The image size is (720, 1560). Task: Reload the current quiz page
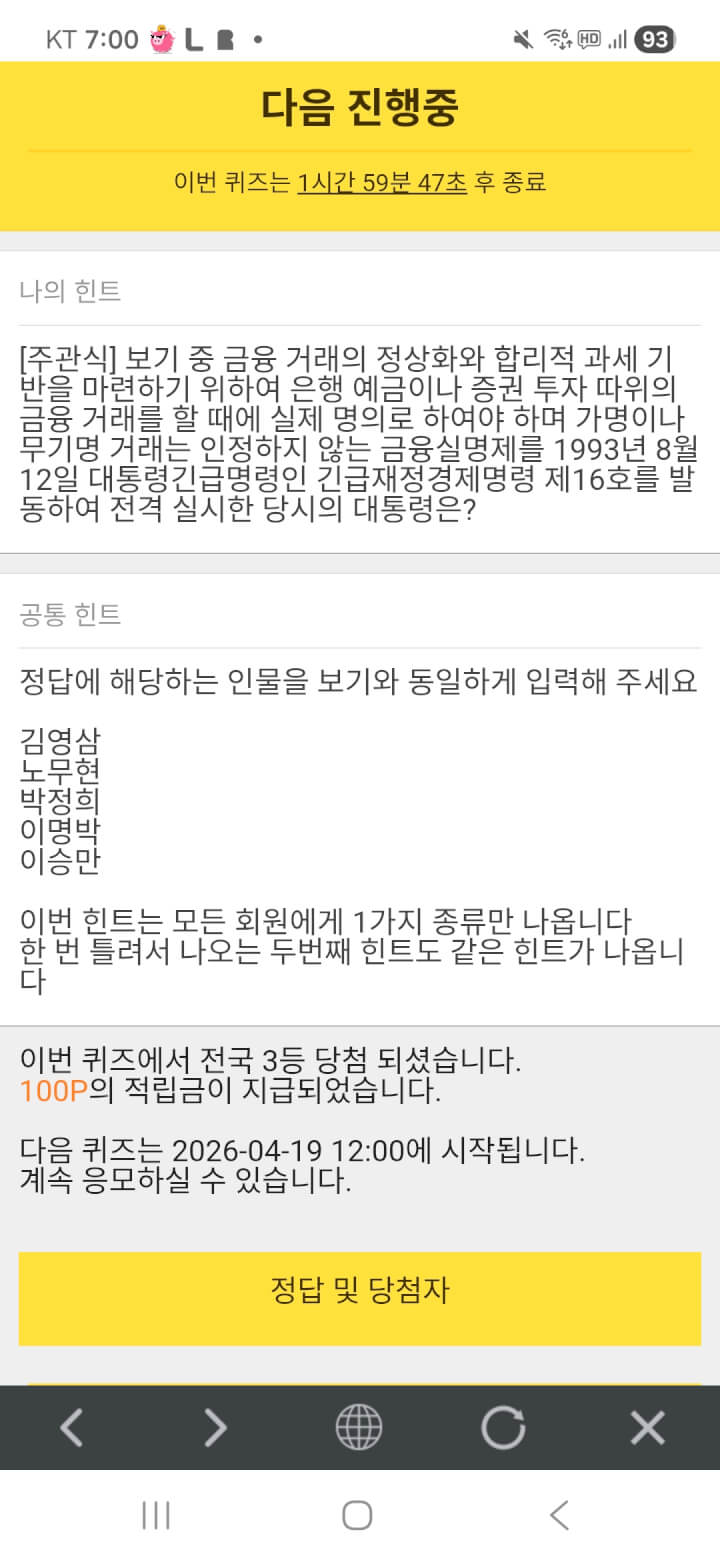pyautogui.click(x=503, y=1427)
